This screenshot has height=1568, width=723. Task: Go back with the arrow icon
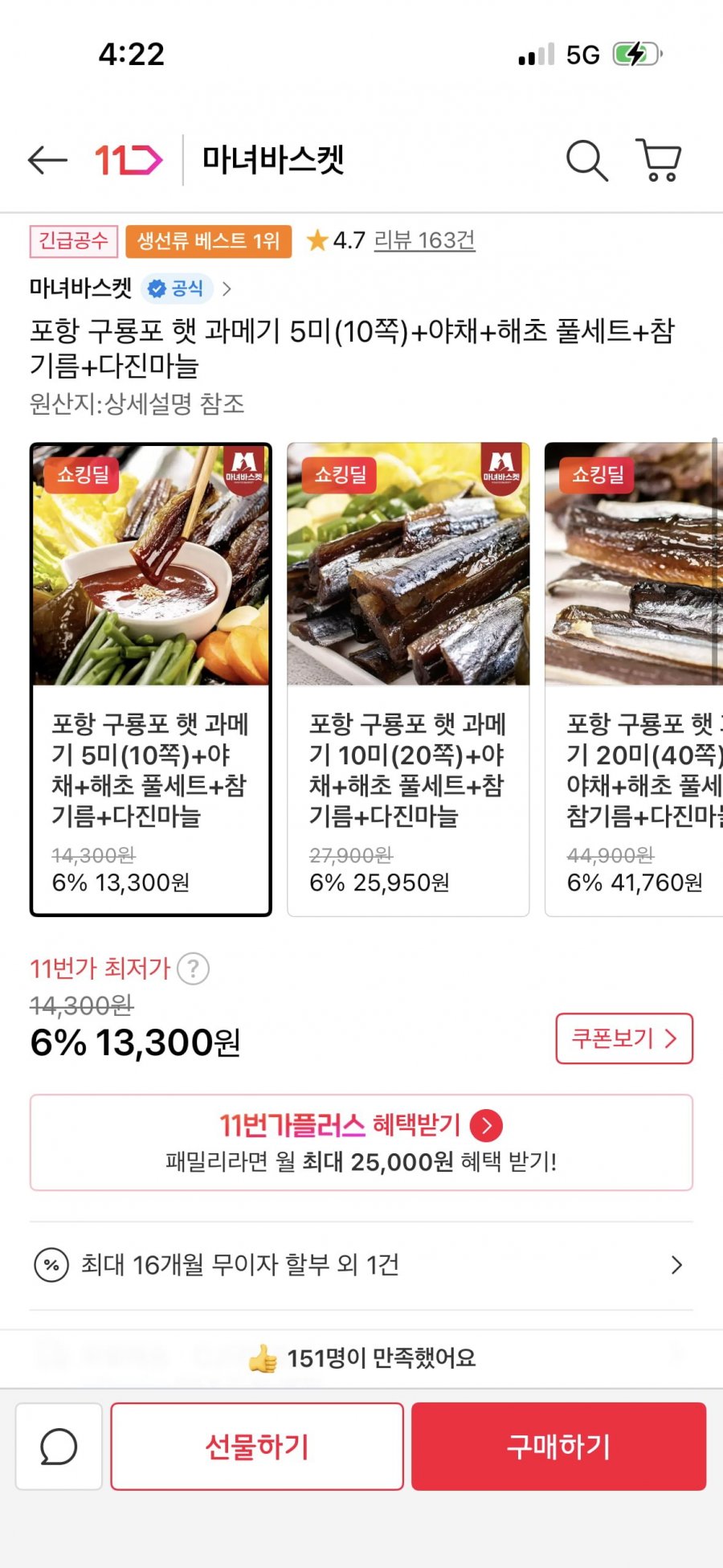(47, 160)
